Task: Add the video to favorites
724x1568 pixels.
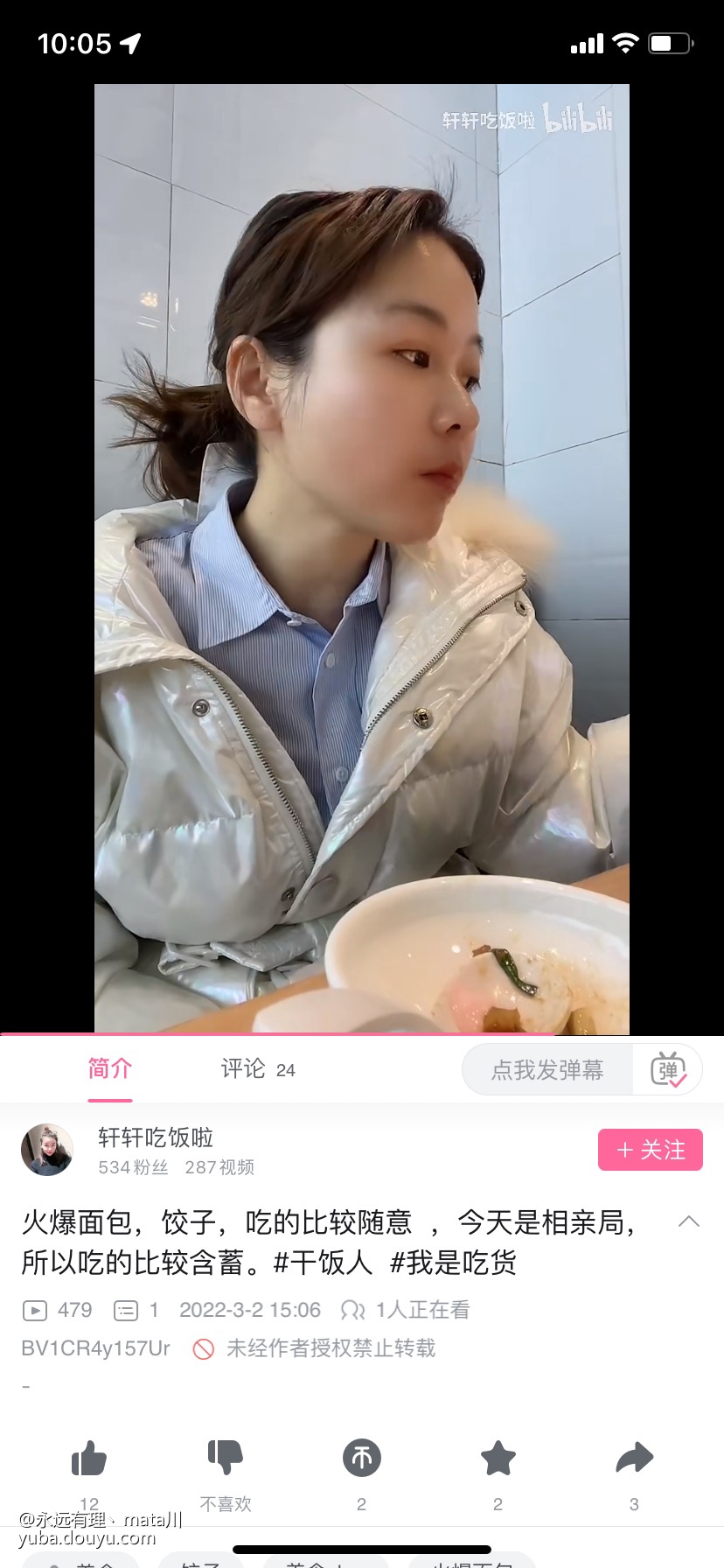Action: pos(498,1459)
